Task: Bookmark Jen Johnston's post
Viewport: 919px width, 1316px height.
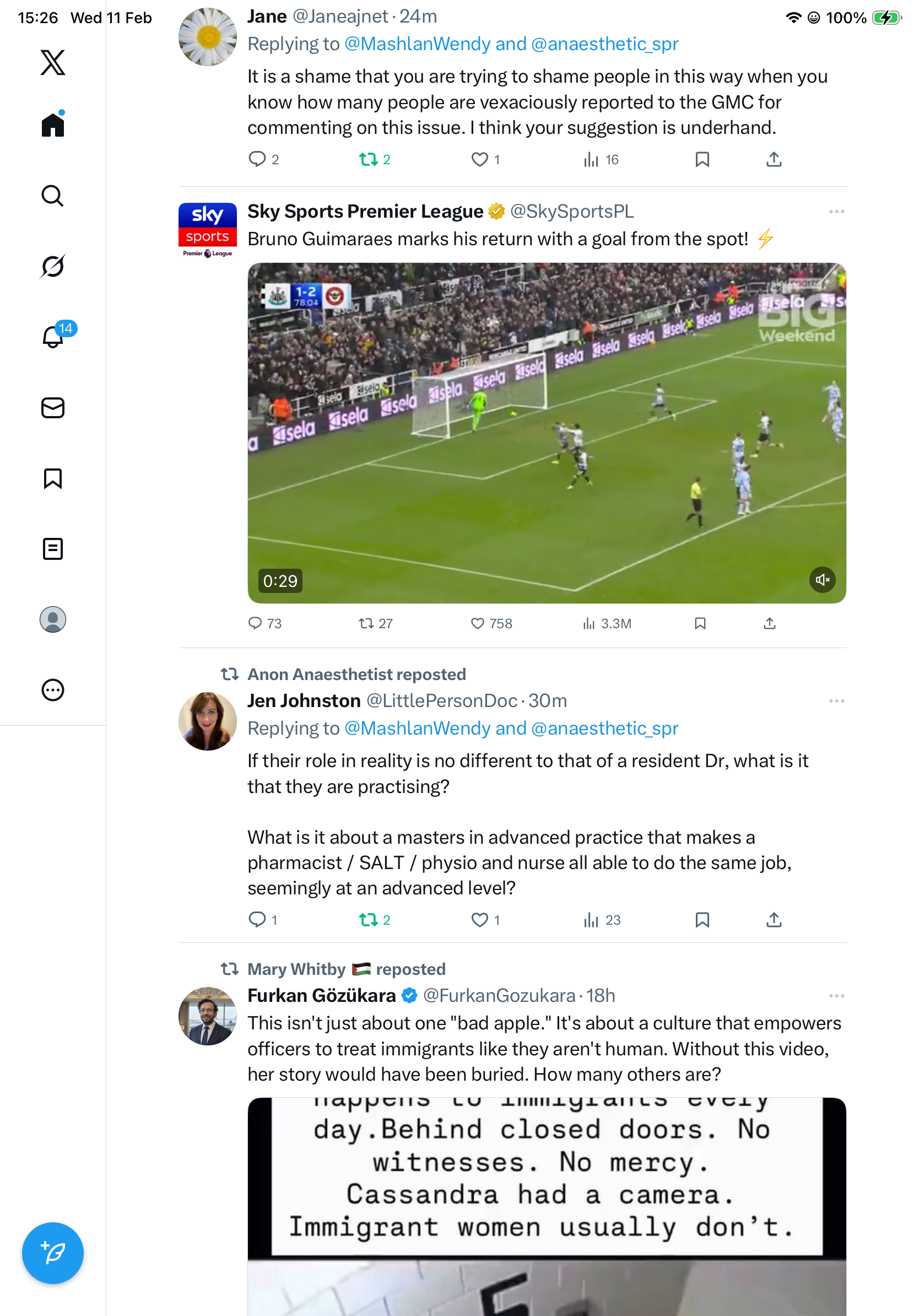Action: click(x=702, y=919)
